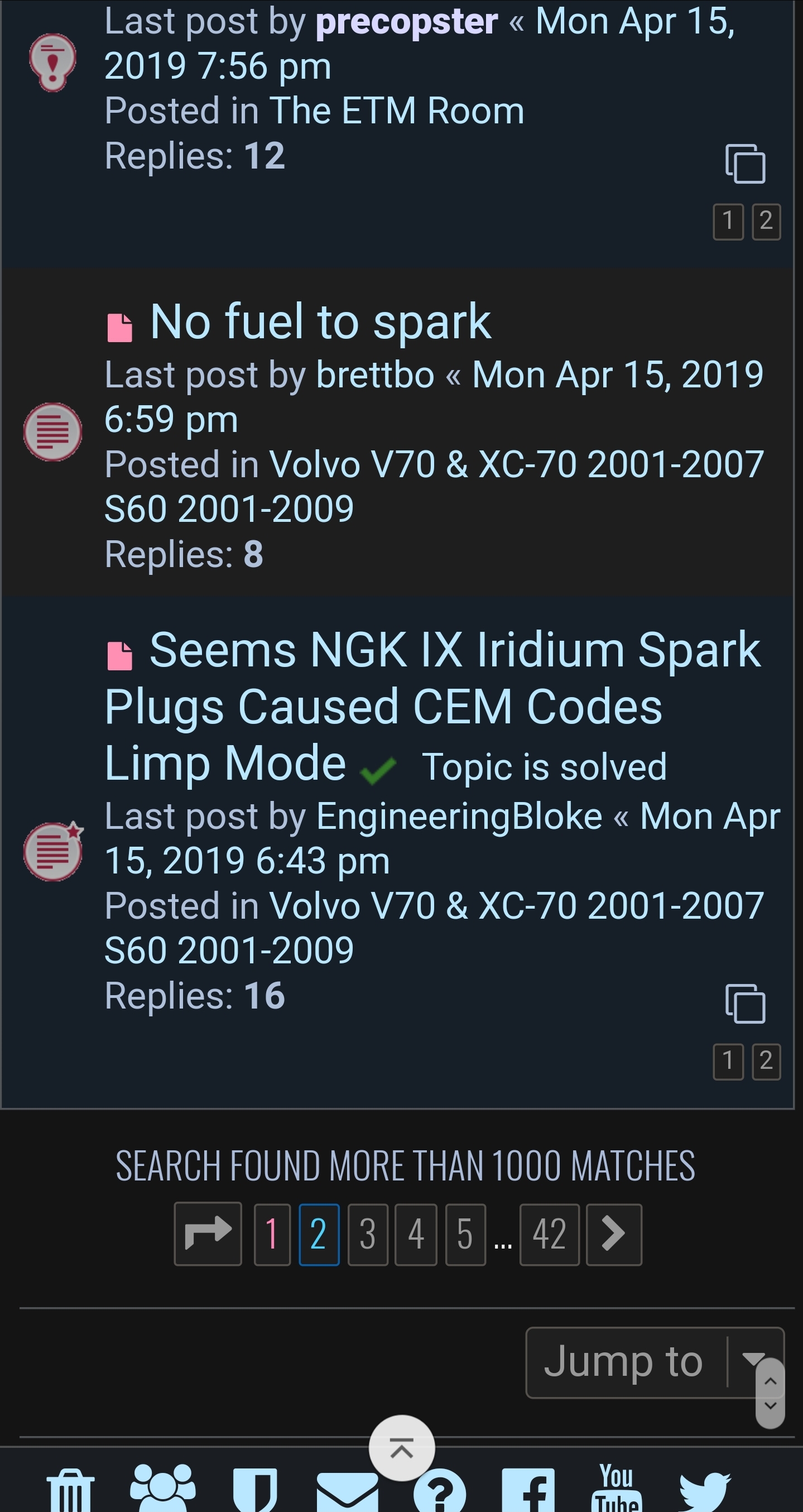Tap the jump-to-page arrow icon
The height and width of the screenshot is (1512, 803).
point(208,1233)
